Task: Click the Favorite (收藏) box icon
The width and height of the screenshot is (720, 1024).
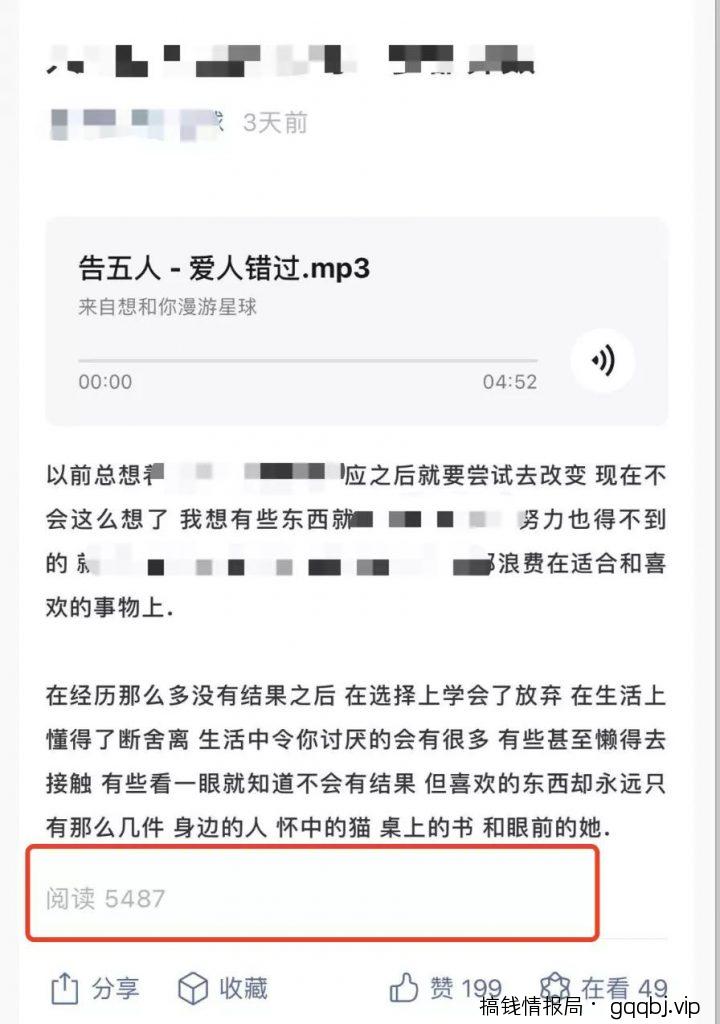Action: coord(191,988)
